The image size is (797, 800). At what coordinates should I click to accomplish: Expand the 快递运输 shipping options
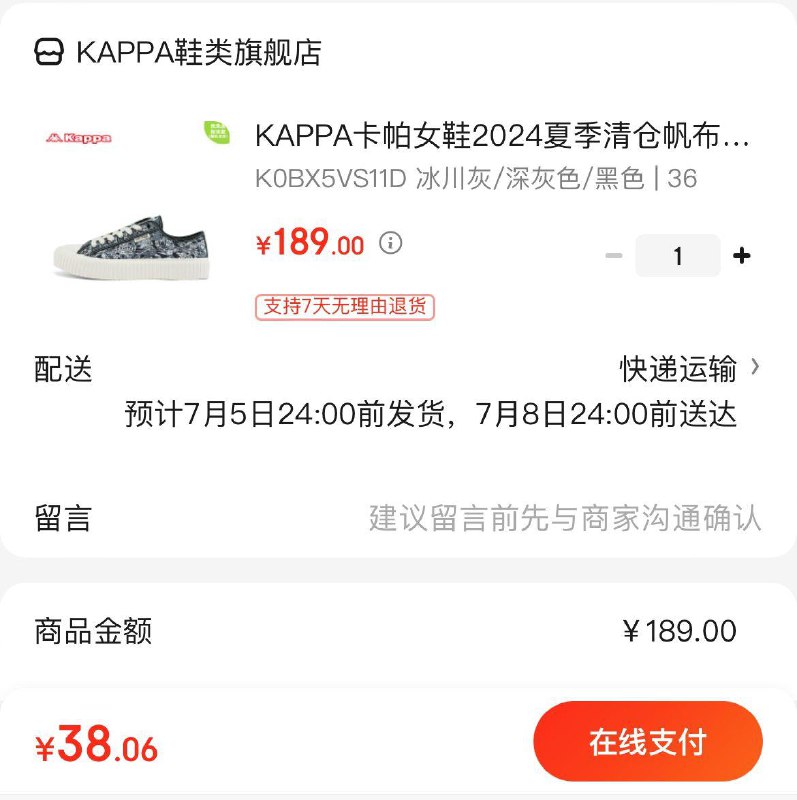(x=678, y=368)
